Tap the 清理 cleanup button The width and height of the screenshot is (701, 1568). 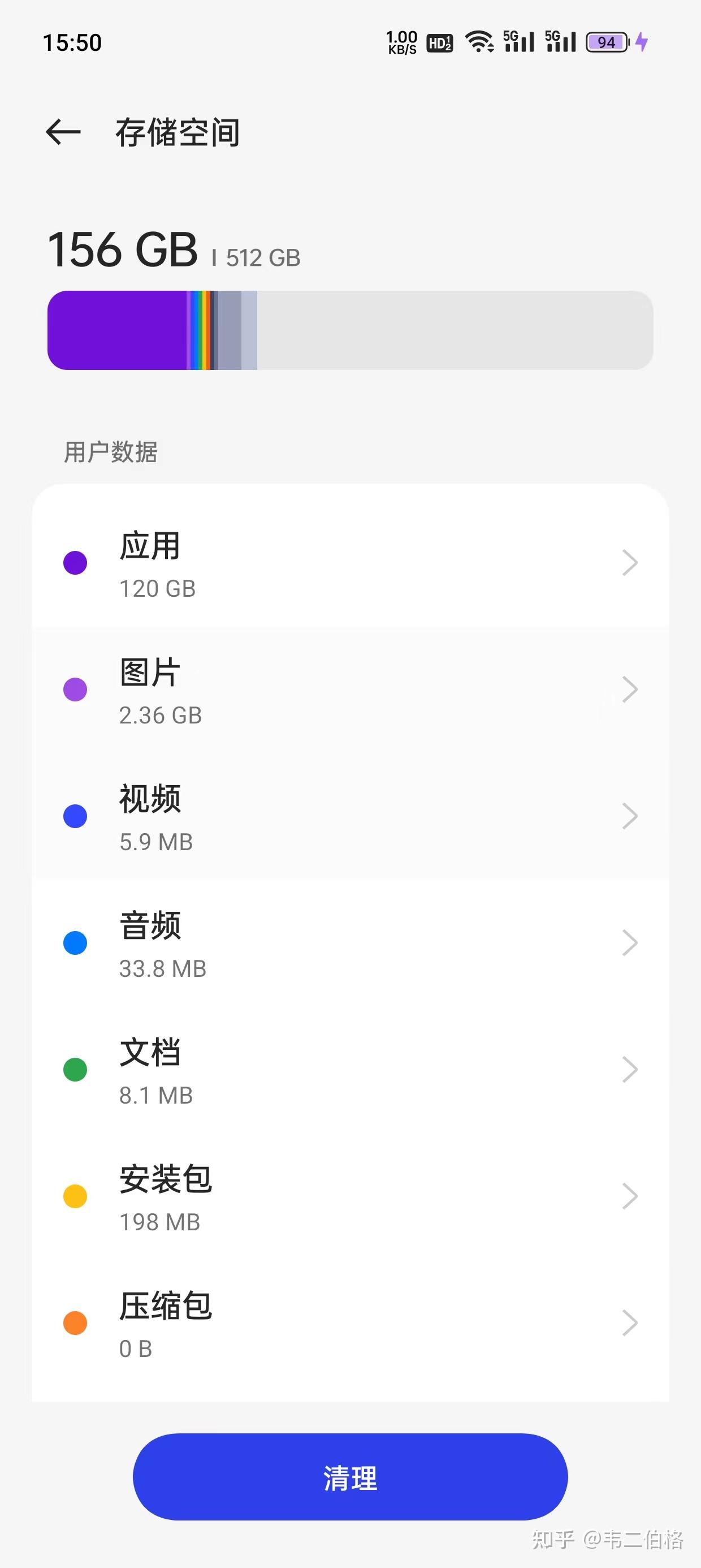click(x=350, y=1477)
